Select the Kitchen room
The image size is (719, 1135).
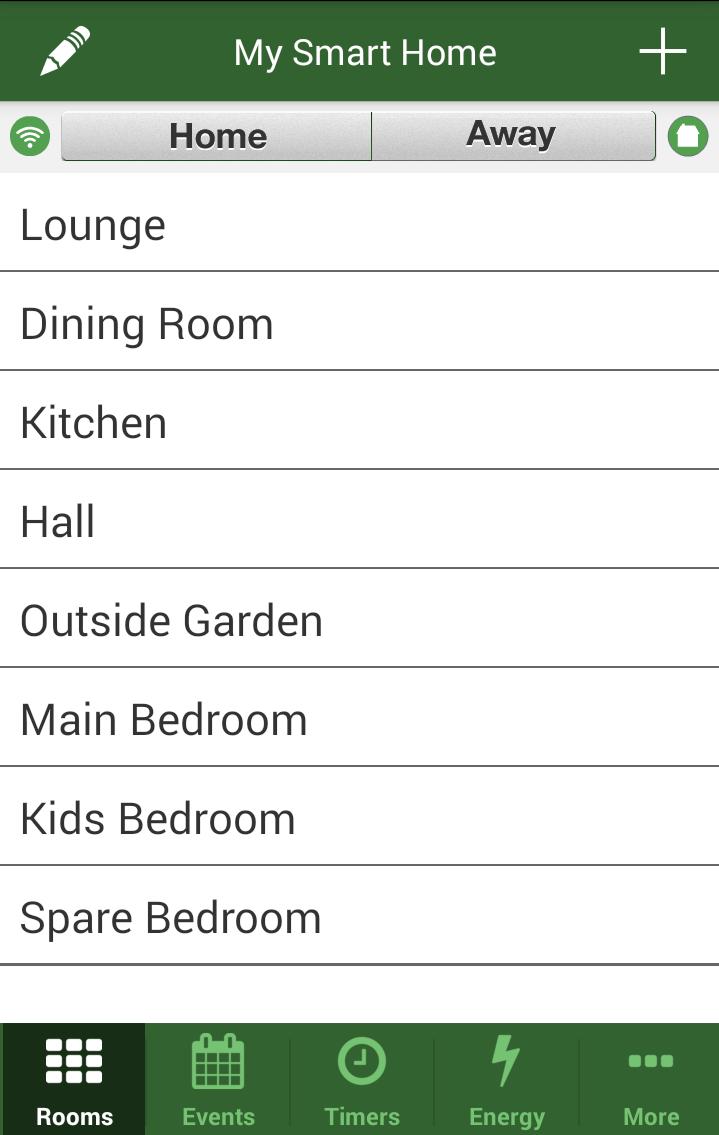pyautogui.click(x=359, y=422)
